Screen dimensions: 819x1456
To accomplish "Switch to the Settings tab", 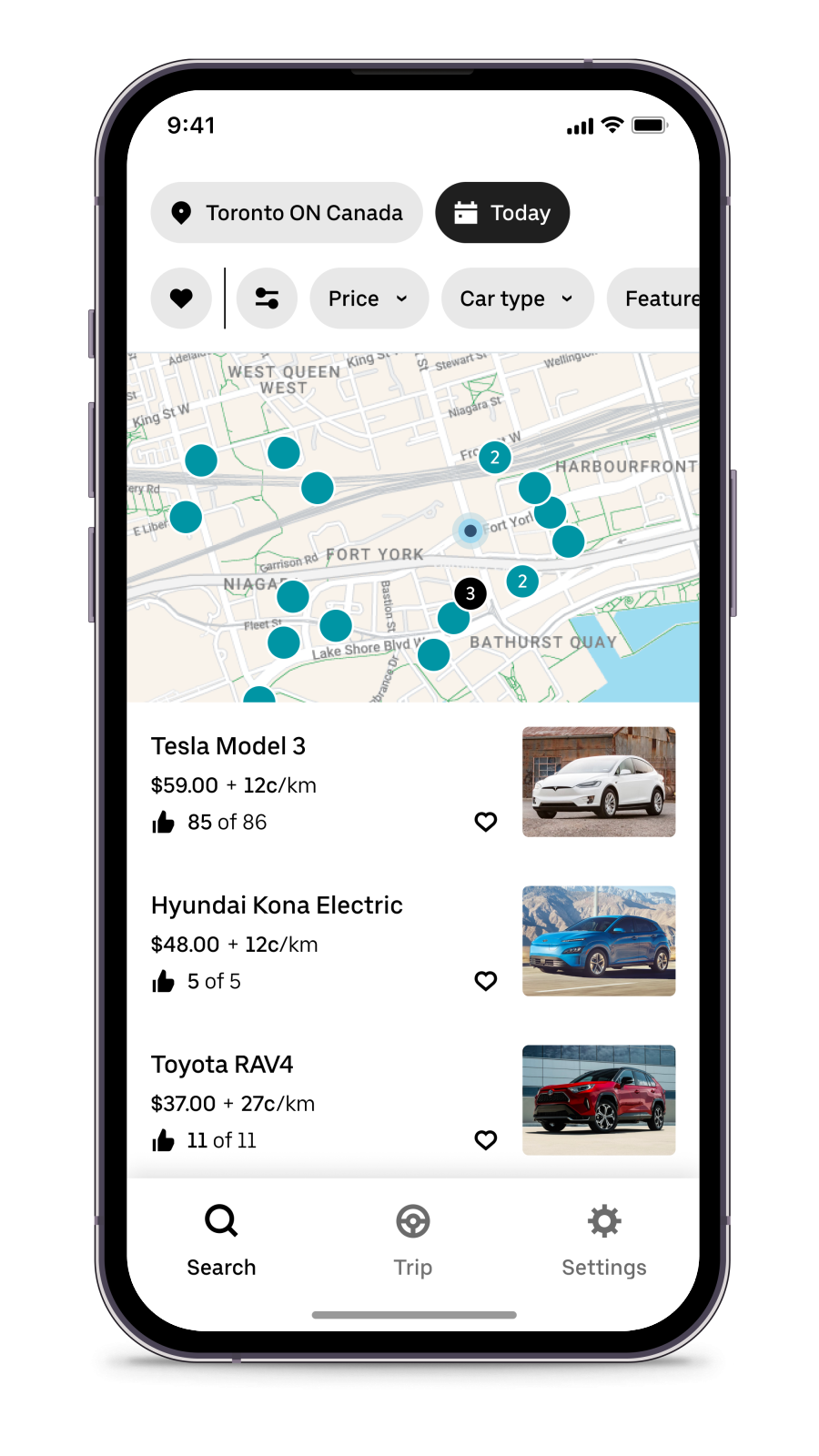I will [x=604, y=1241].
